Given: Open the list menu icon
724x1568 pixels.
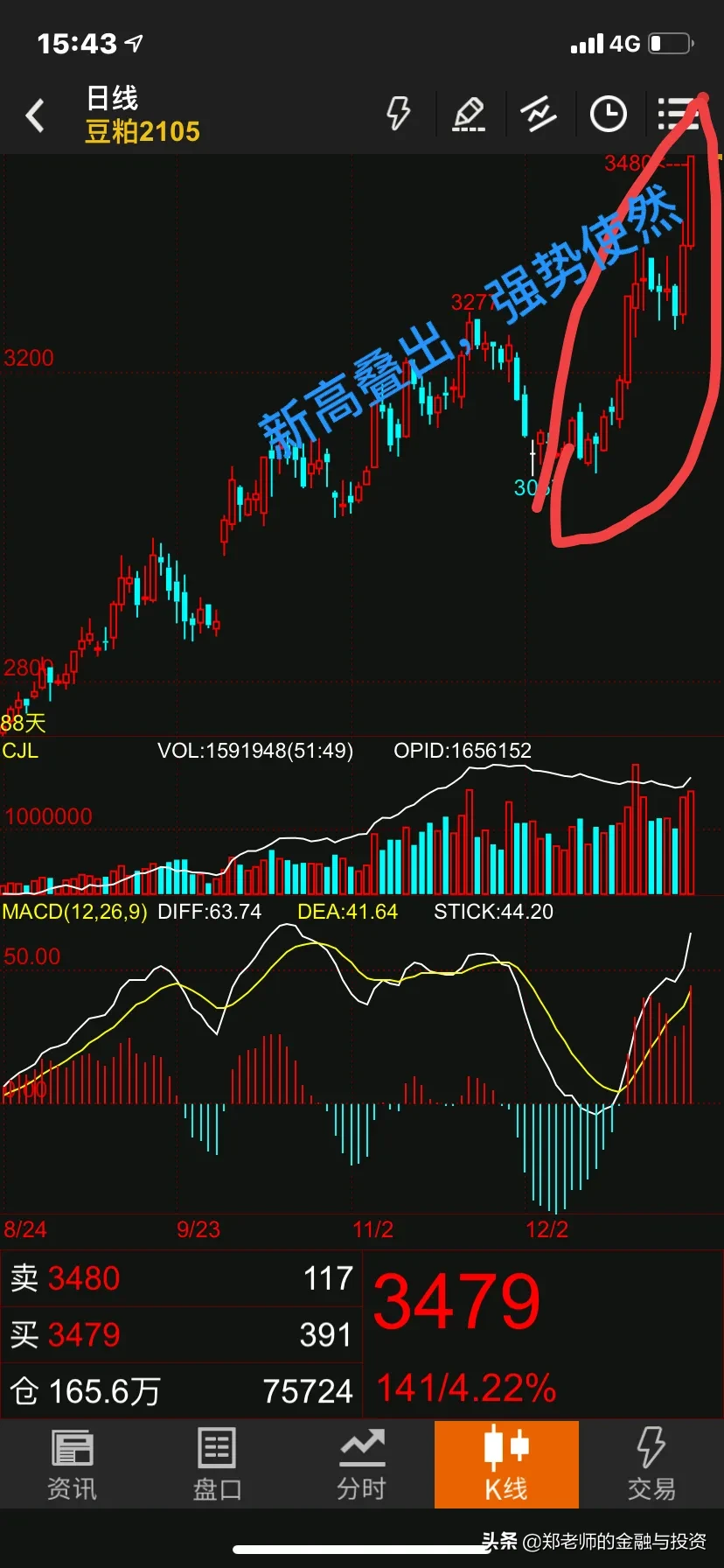Looking at the screenshot, I should tap(678, 114).
